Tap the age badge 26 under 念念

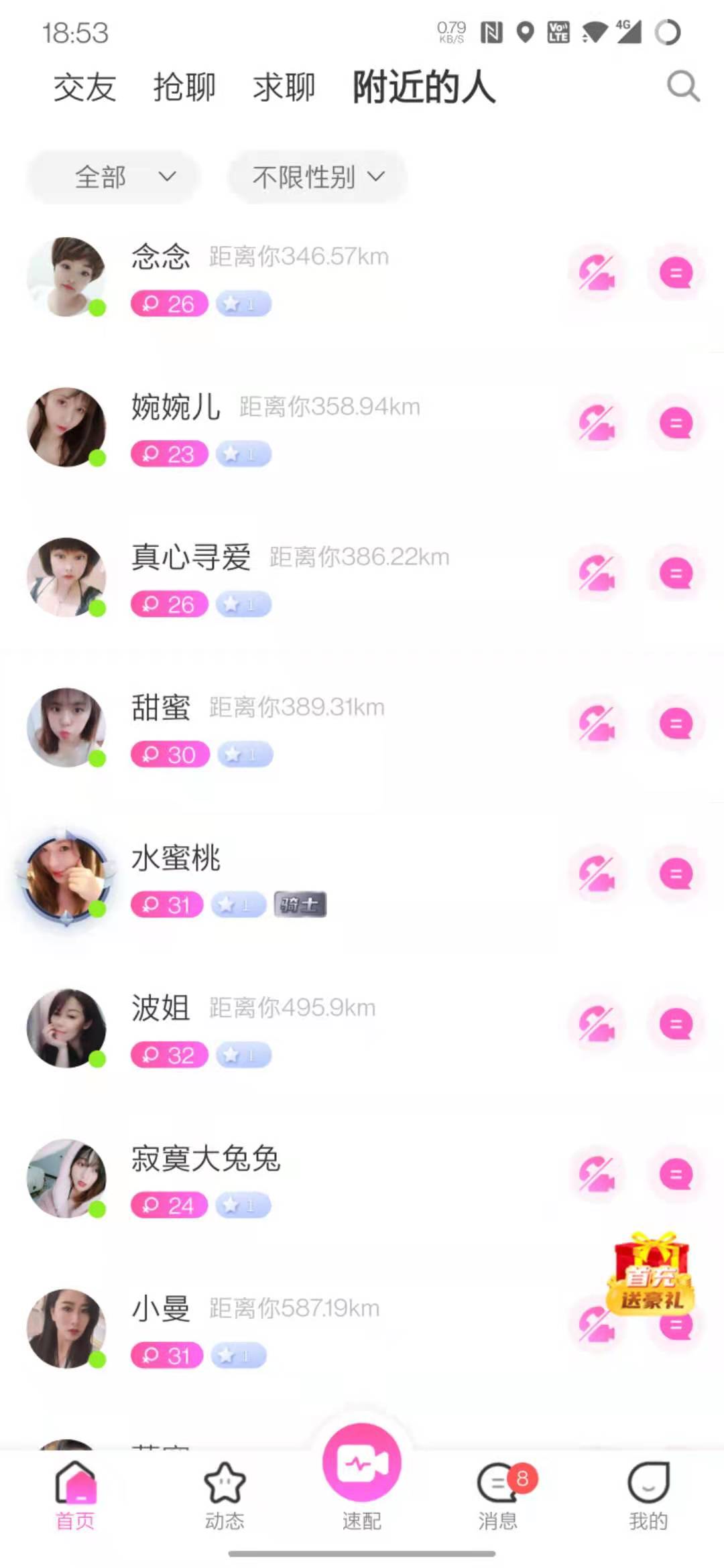point(168,304)
